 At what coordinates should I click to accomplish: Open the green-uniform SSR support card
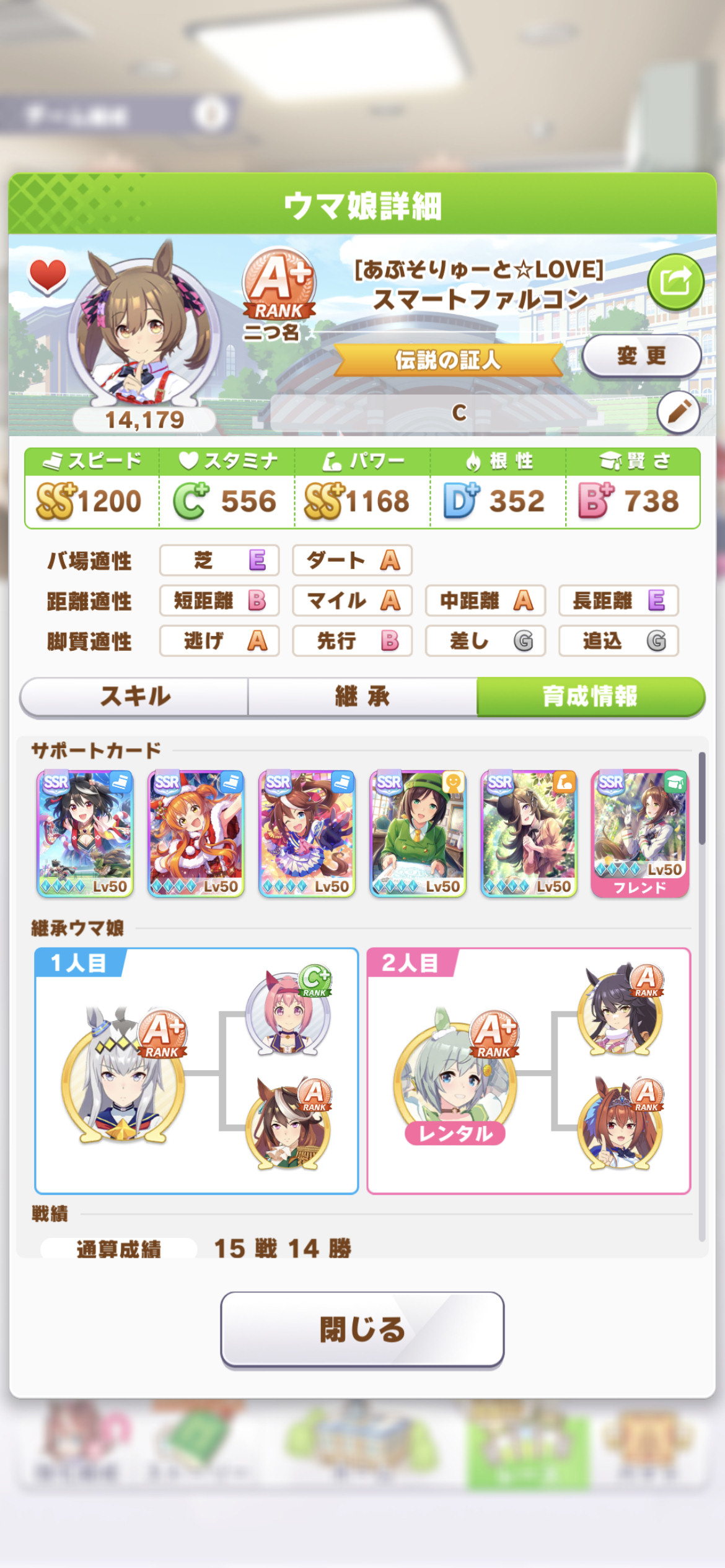tap(418, 834)
